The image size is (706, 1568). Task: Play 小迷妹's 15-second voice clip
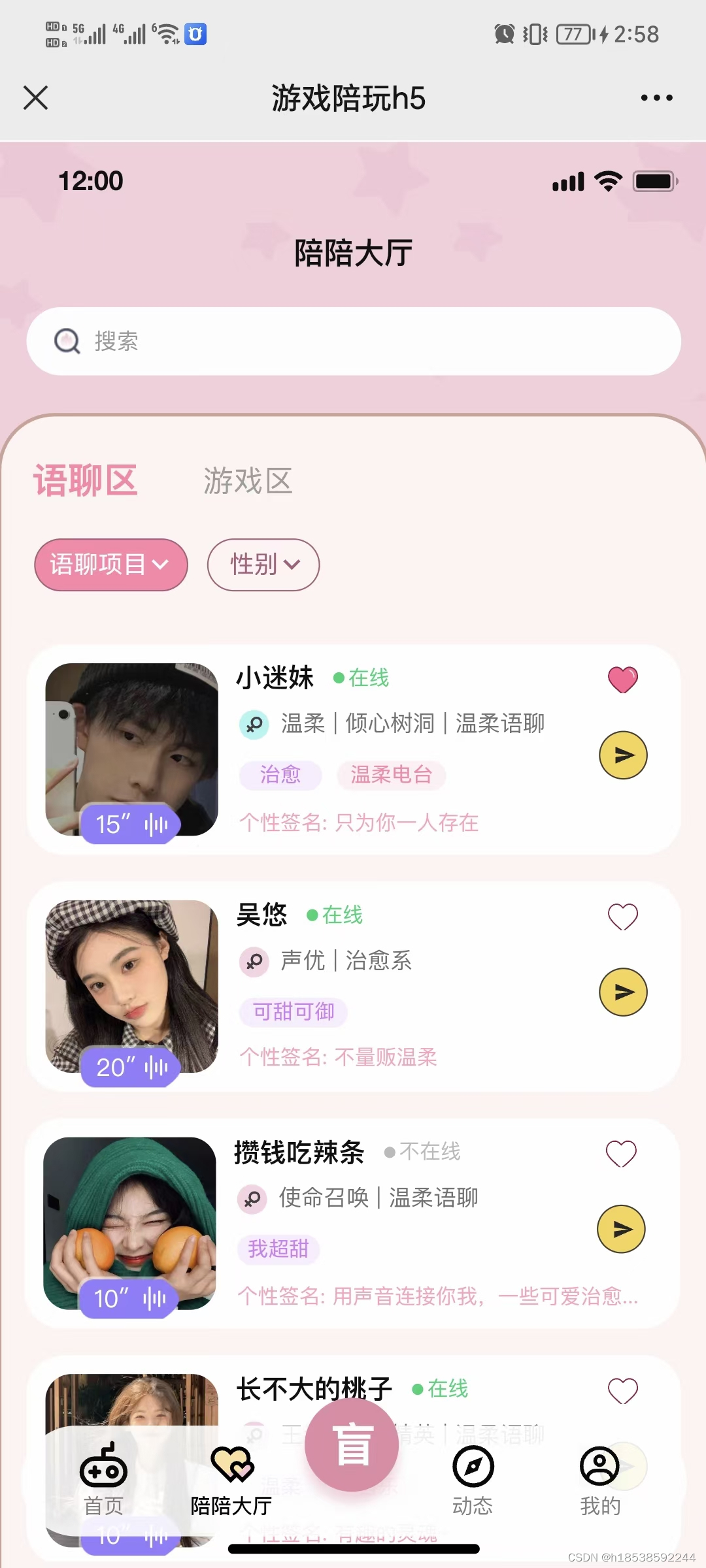pyautogui.click(x=131, y=824)
